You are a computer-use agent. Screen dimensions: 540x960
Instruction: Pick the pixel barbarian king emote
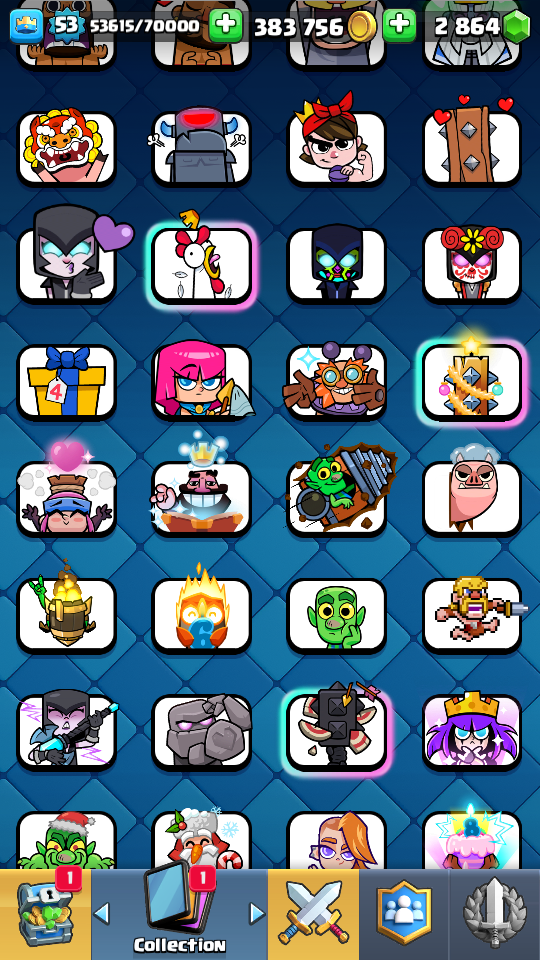point(472,615)
